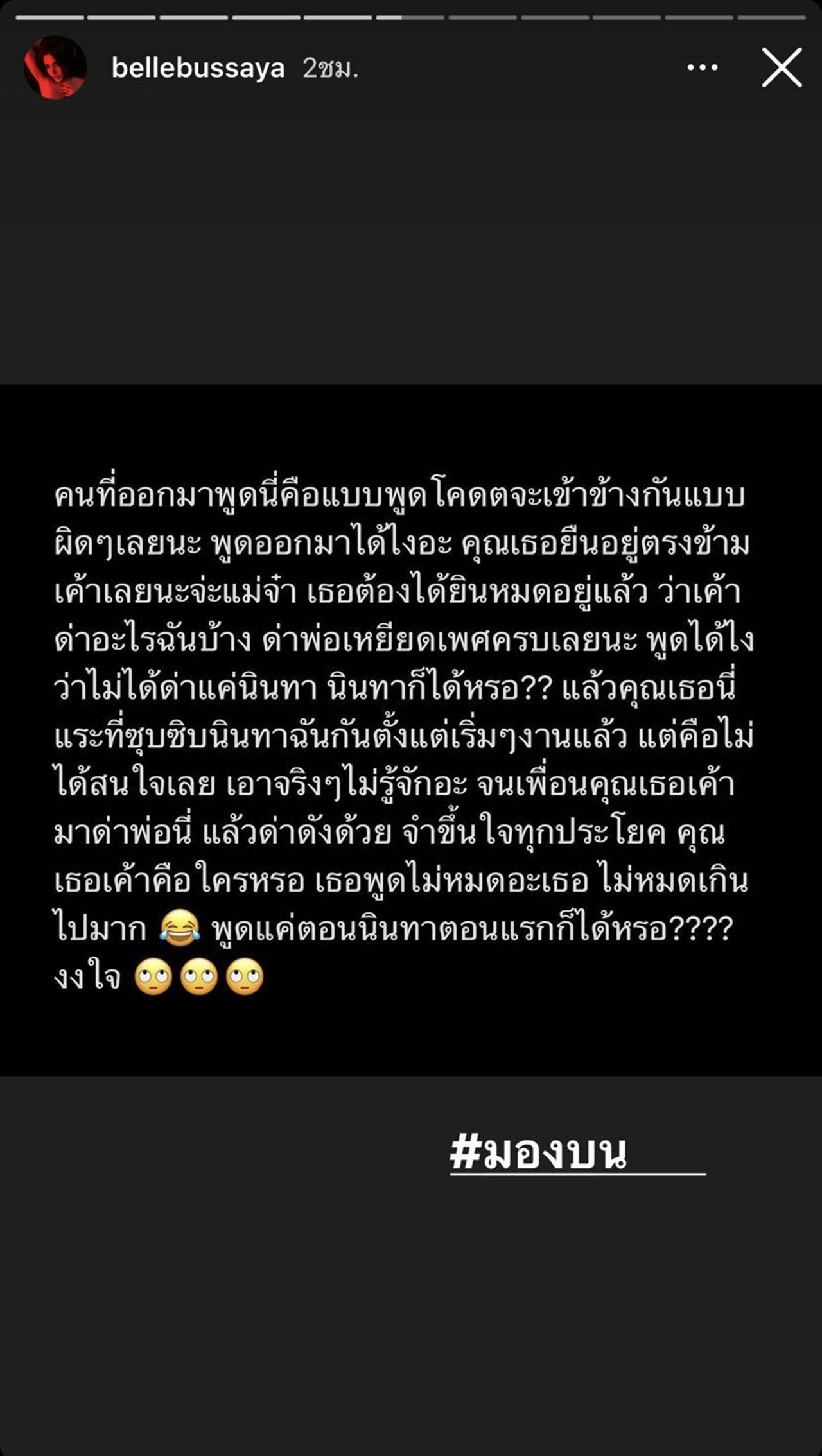
Task: Open bellebussaya's profile picture
Action: point(55,67)
